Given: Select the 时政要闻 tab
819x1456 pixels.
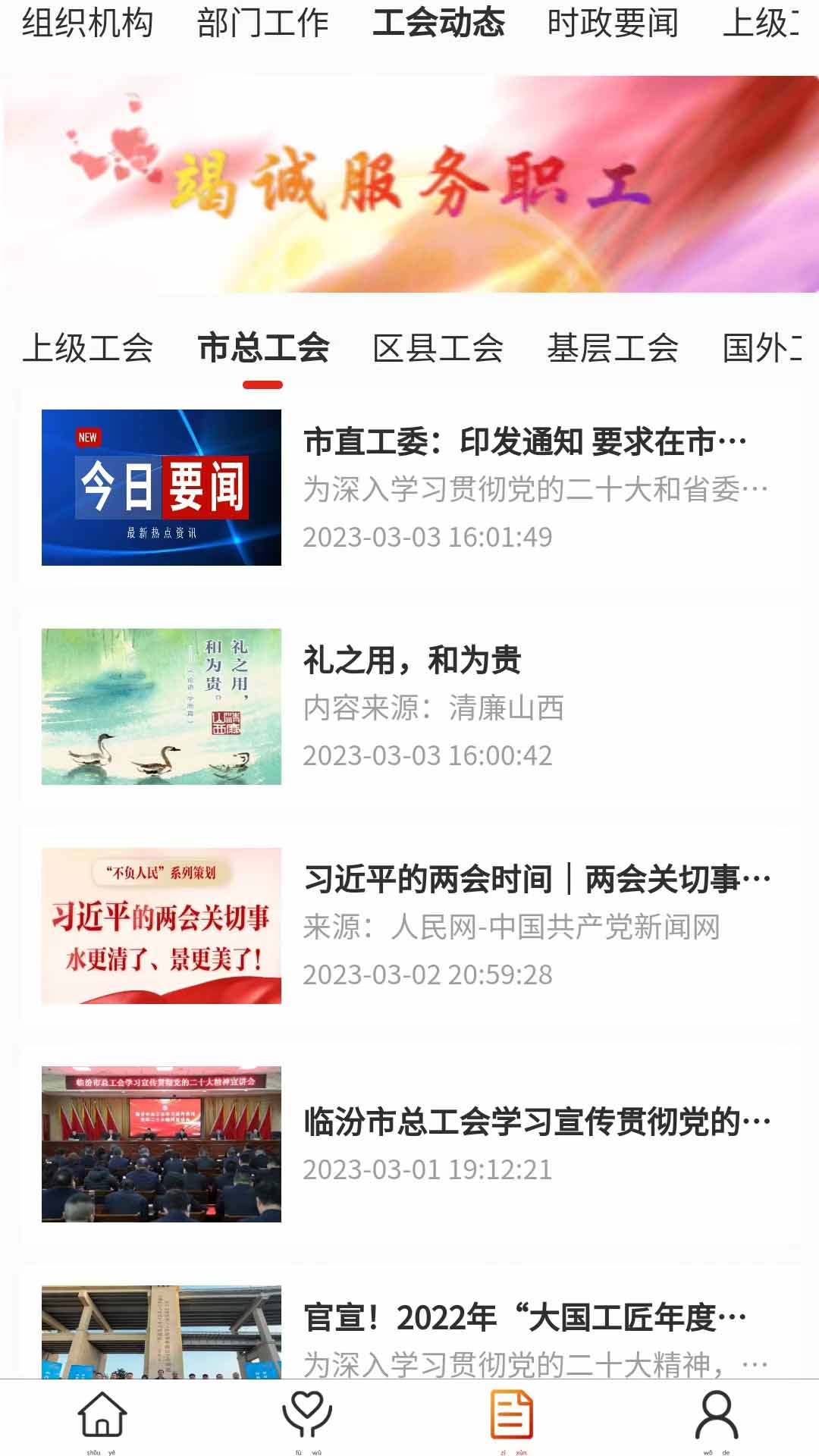Looking at the screenshot, I should [x=613, y=24].
